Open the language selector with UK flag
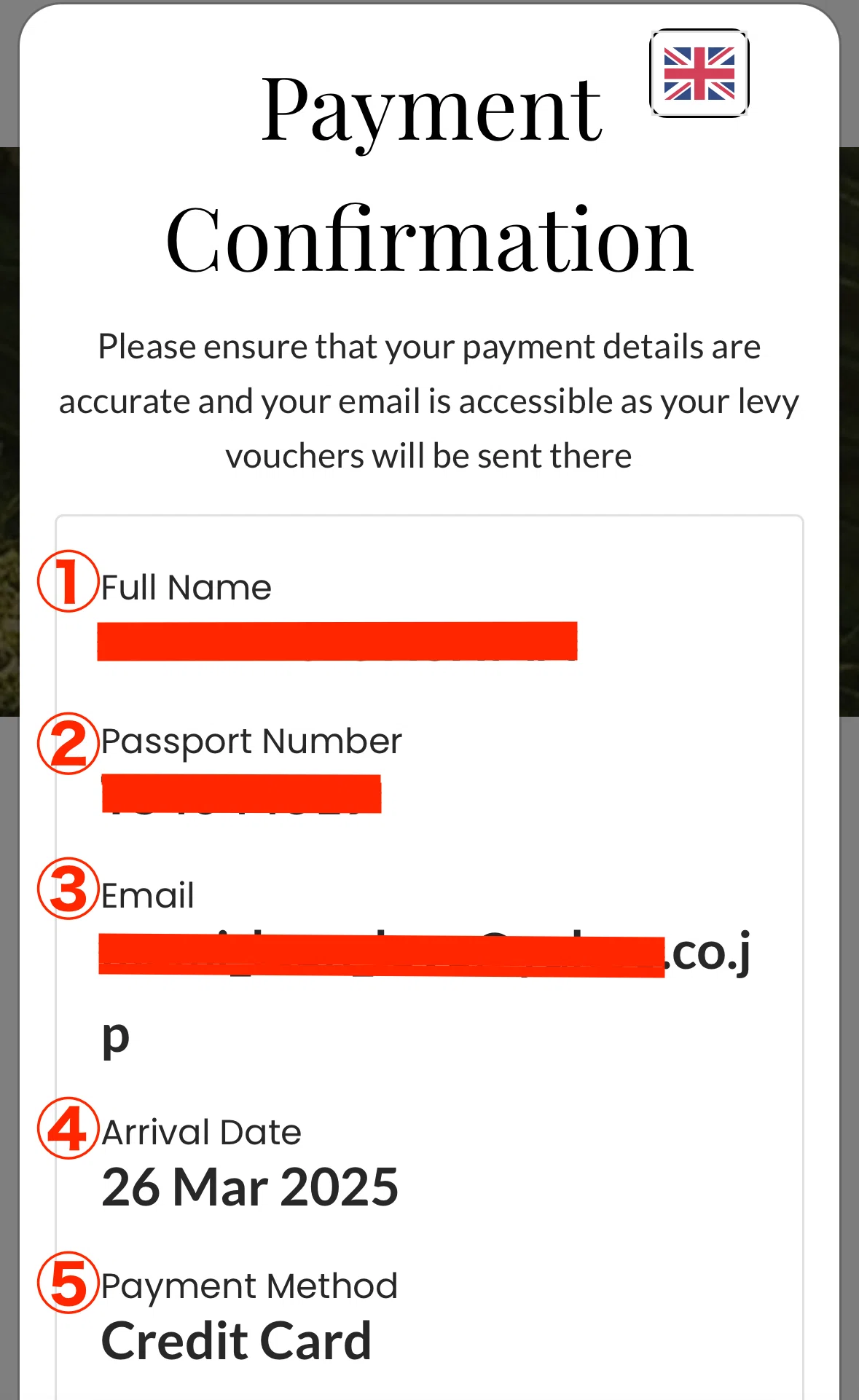The height and width of the screenshot is (1400, 859). (699, 73)
